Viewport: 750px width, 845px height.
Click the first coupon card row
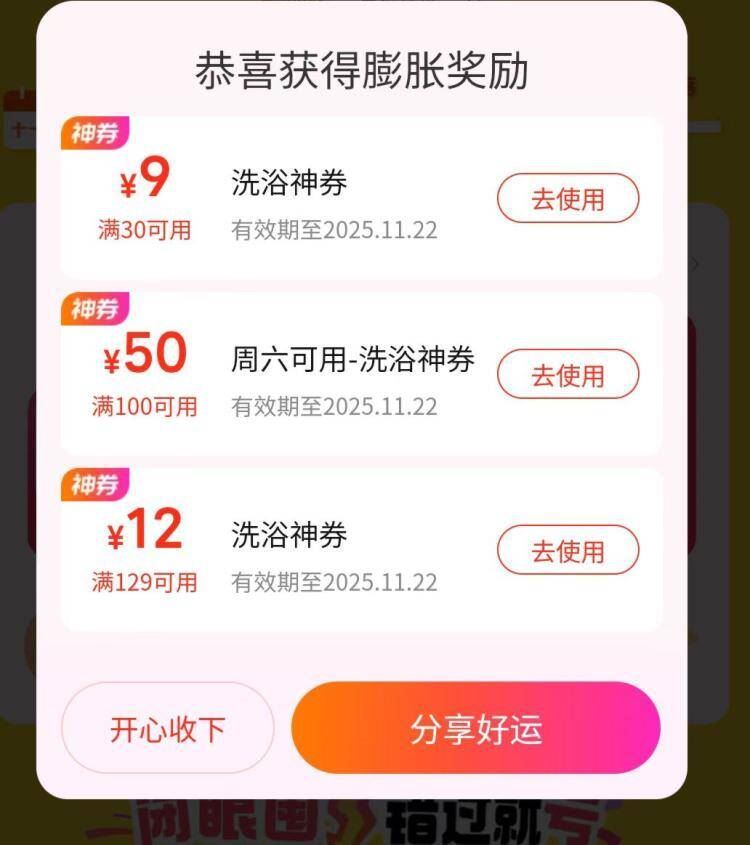pyautogui.click(x=366, y=195)
